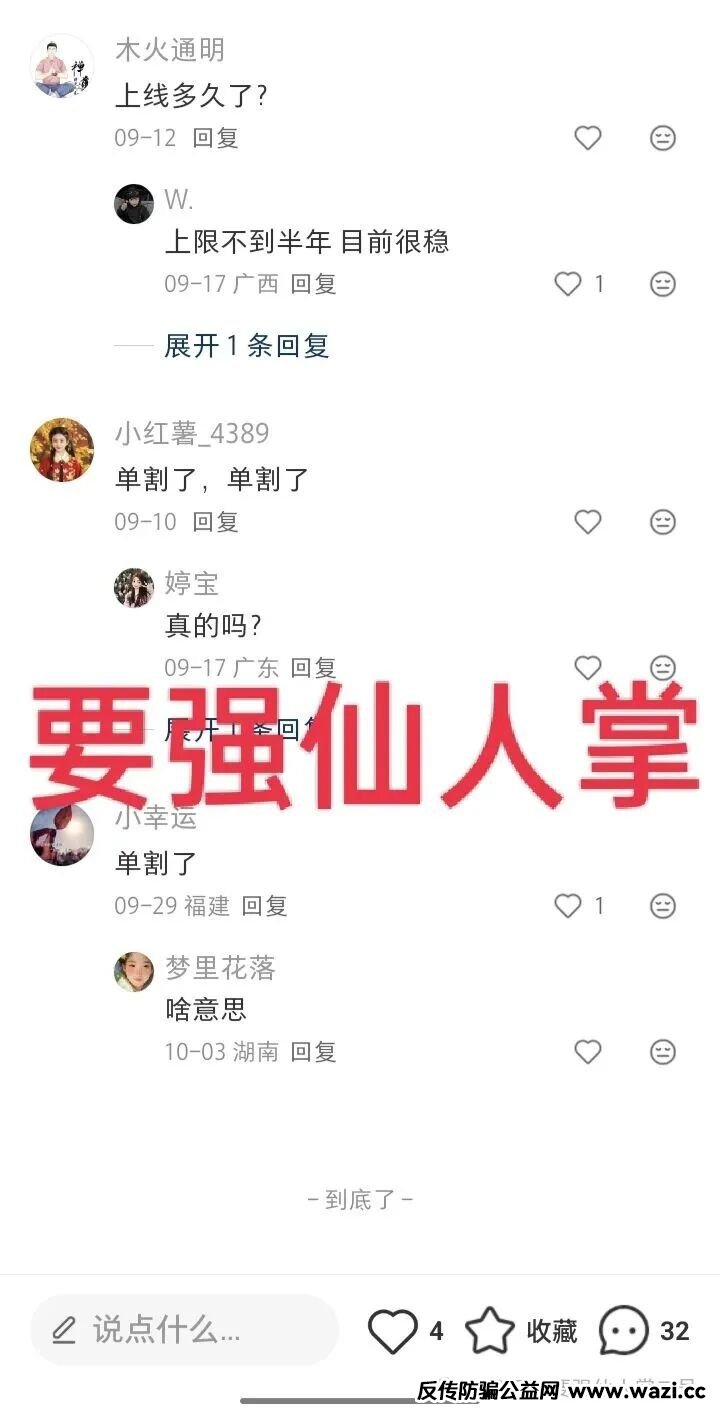Open 梦里花落's profile avatar
This screenshot has width=720, height=1418.
tap(134, 972)
